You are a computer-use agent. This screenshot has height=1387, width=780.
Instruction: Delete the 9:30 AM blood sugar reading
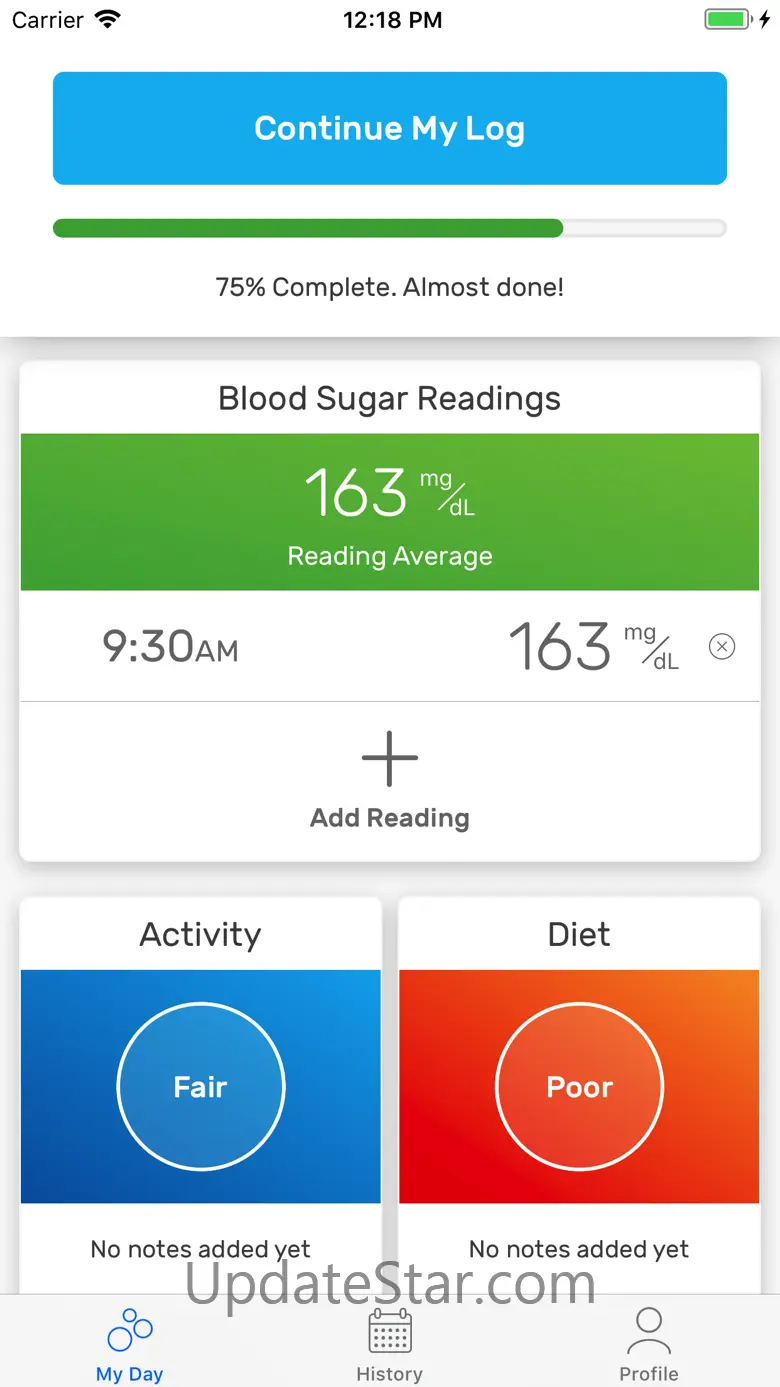click(x=721, y=647)
